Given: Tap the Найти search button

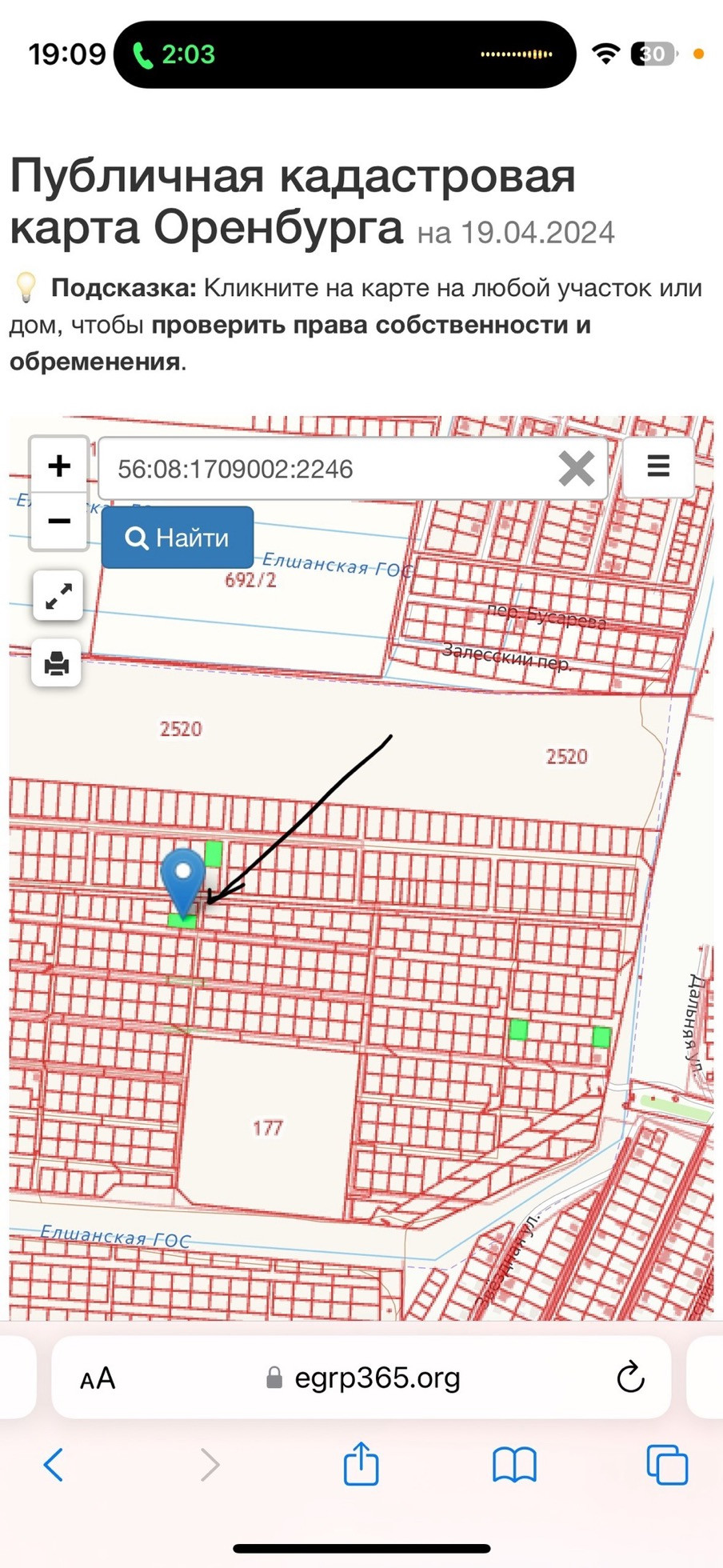Looking at the screenshot, I should (x=178, y=538).
